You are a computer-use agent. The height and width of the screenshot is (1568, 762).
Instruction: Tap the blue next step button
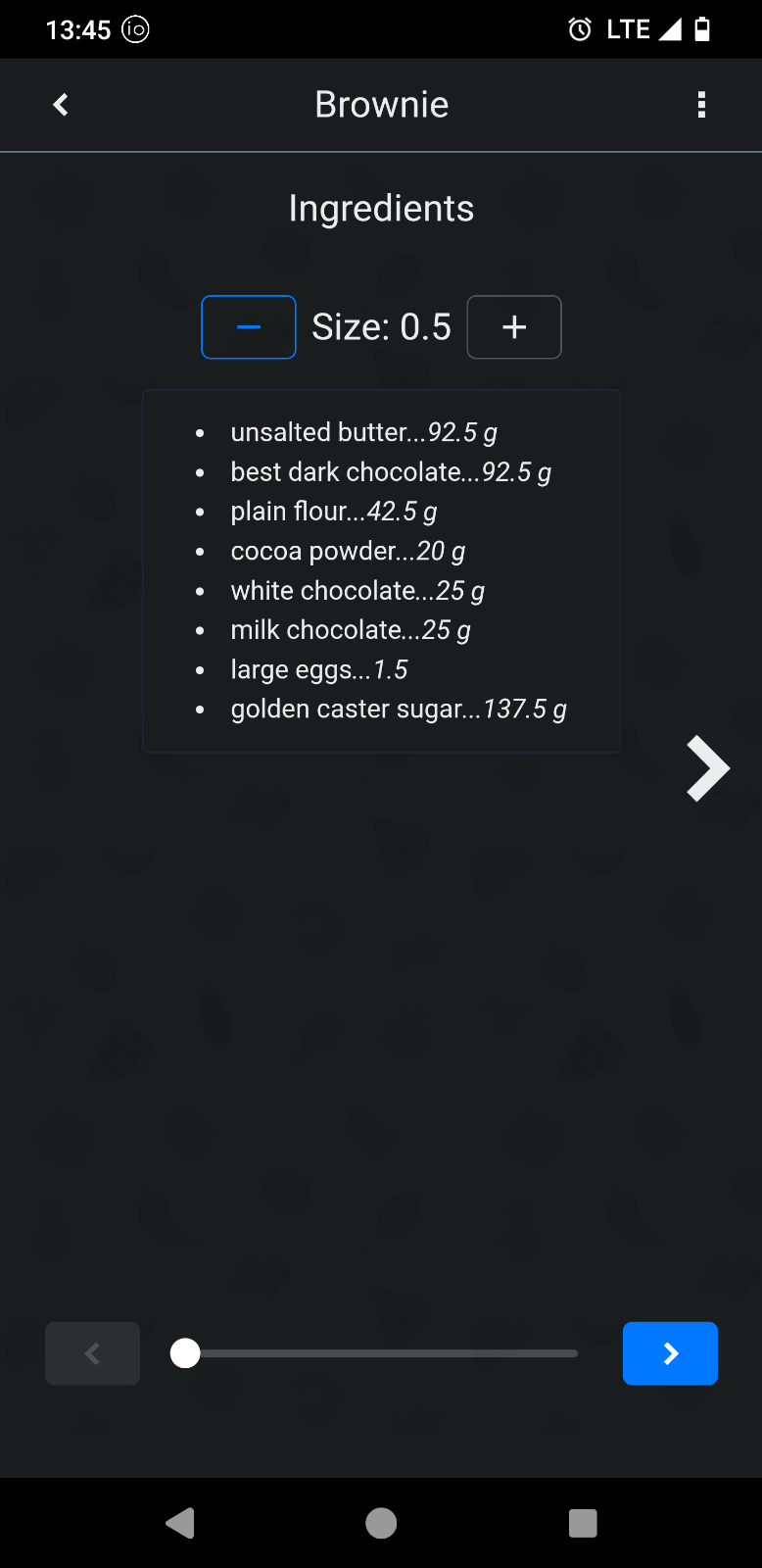pos(670,1353)
